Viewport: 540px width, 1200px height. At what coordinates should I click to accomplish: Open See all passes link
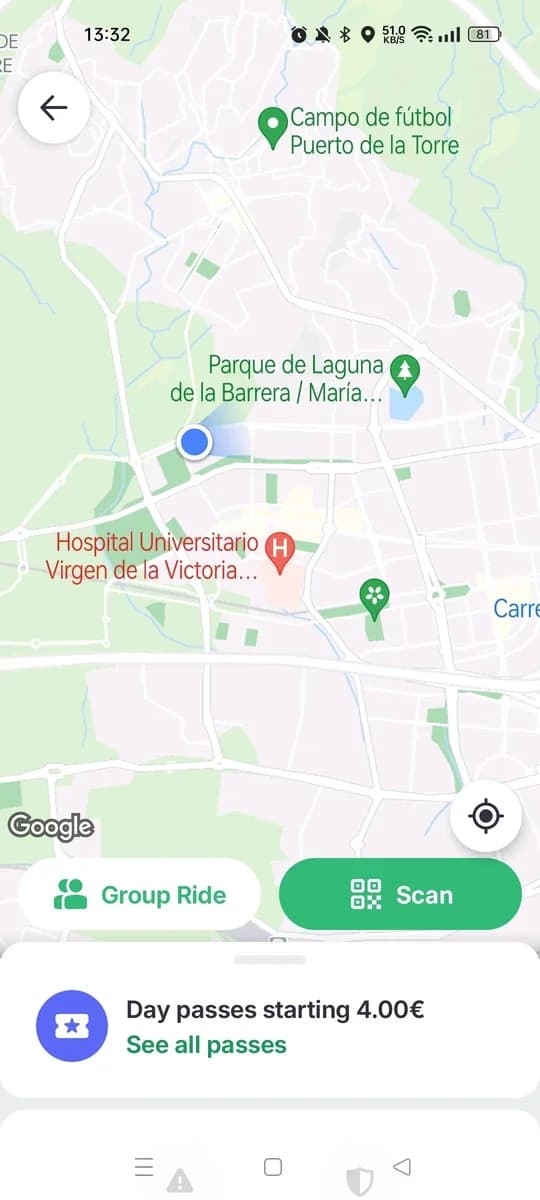click(206, 1045)
